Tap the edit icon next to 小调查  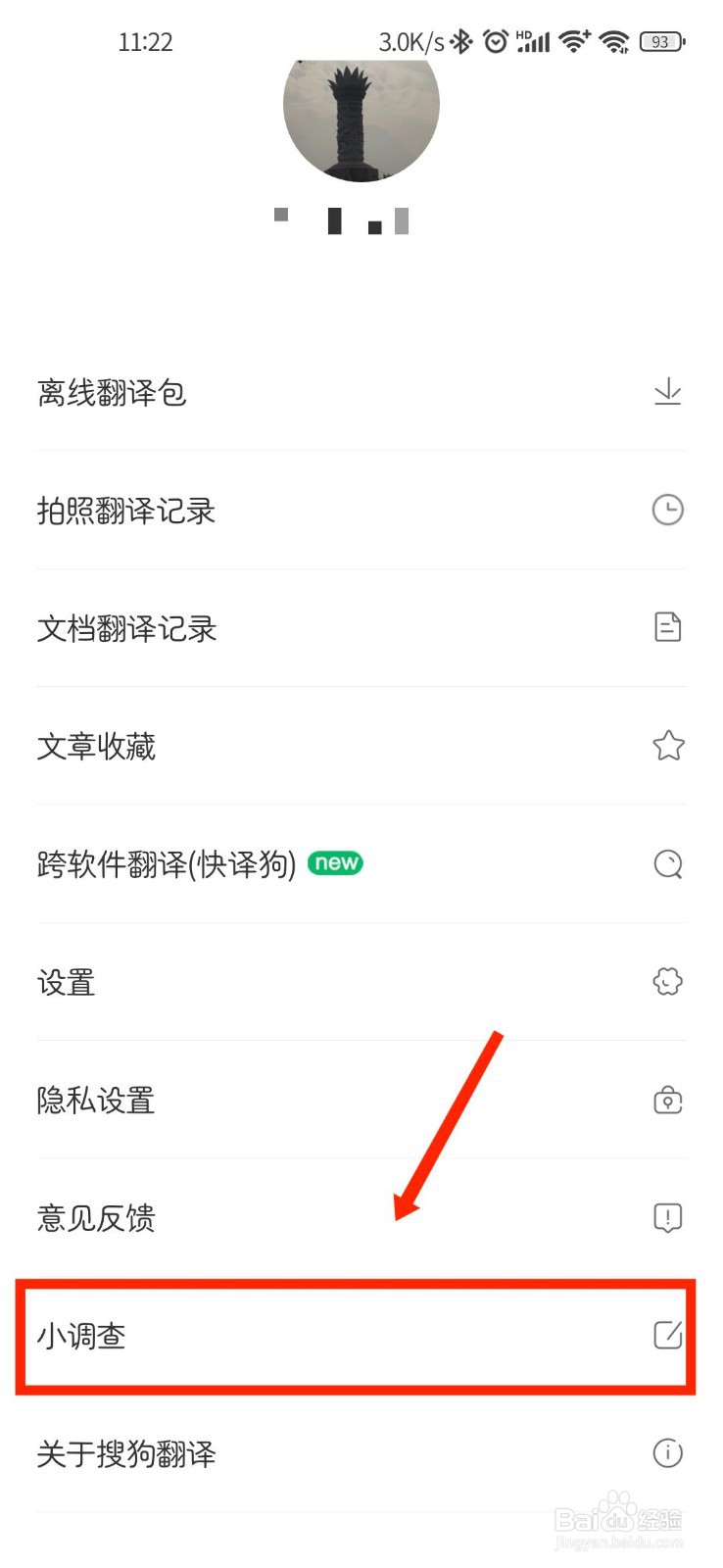(x=668, y=1336)
